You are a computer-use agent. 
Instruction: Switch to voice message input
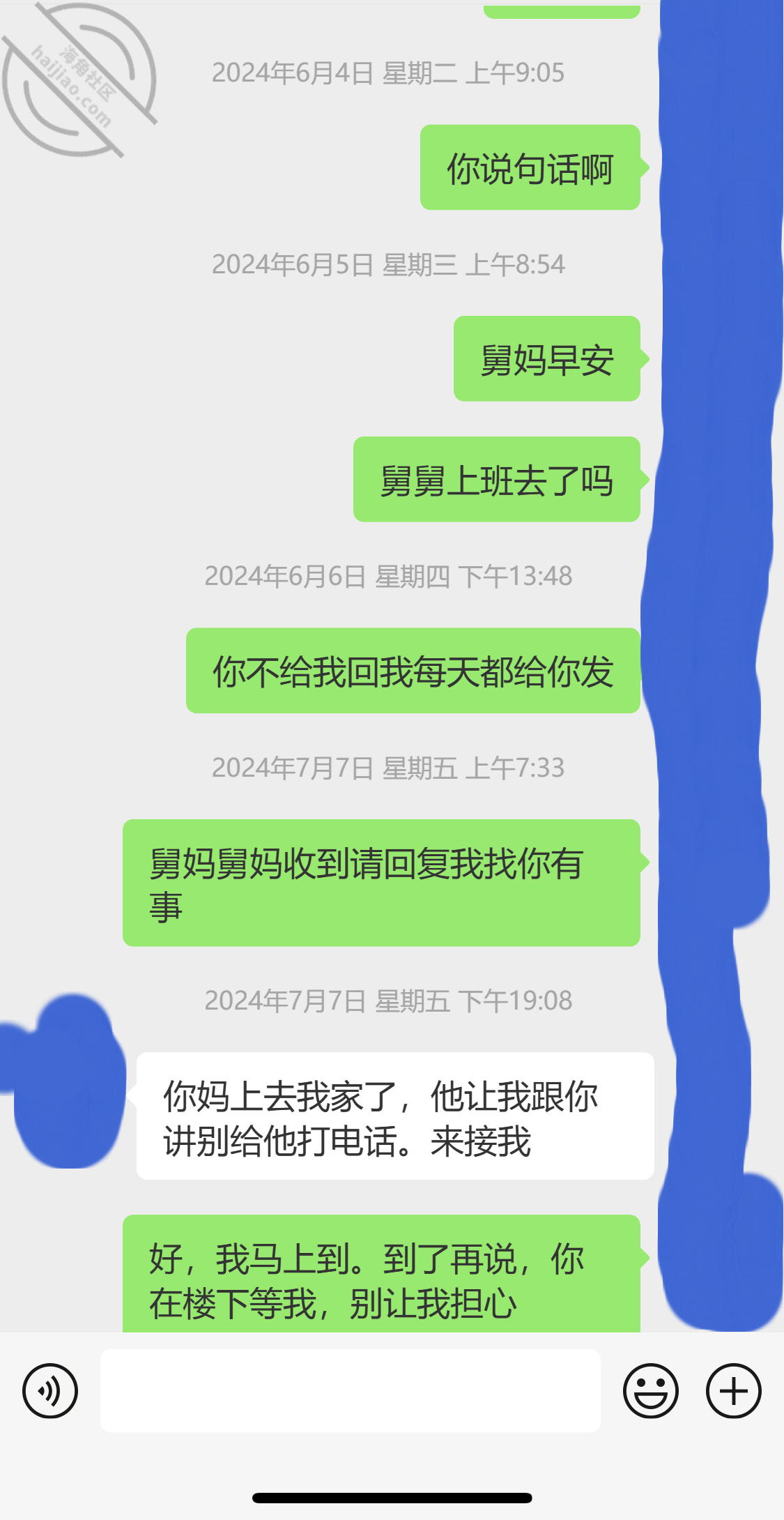[50, 1390]
